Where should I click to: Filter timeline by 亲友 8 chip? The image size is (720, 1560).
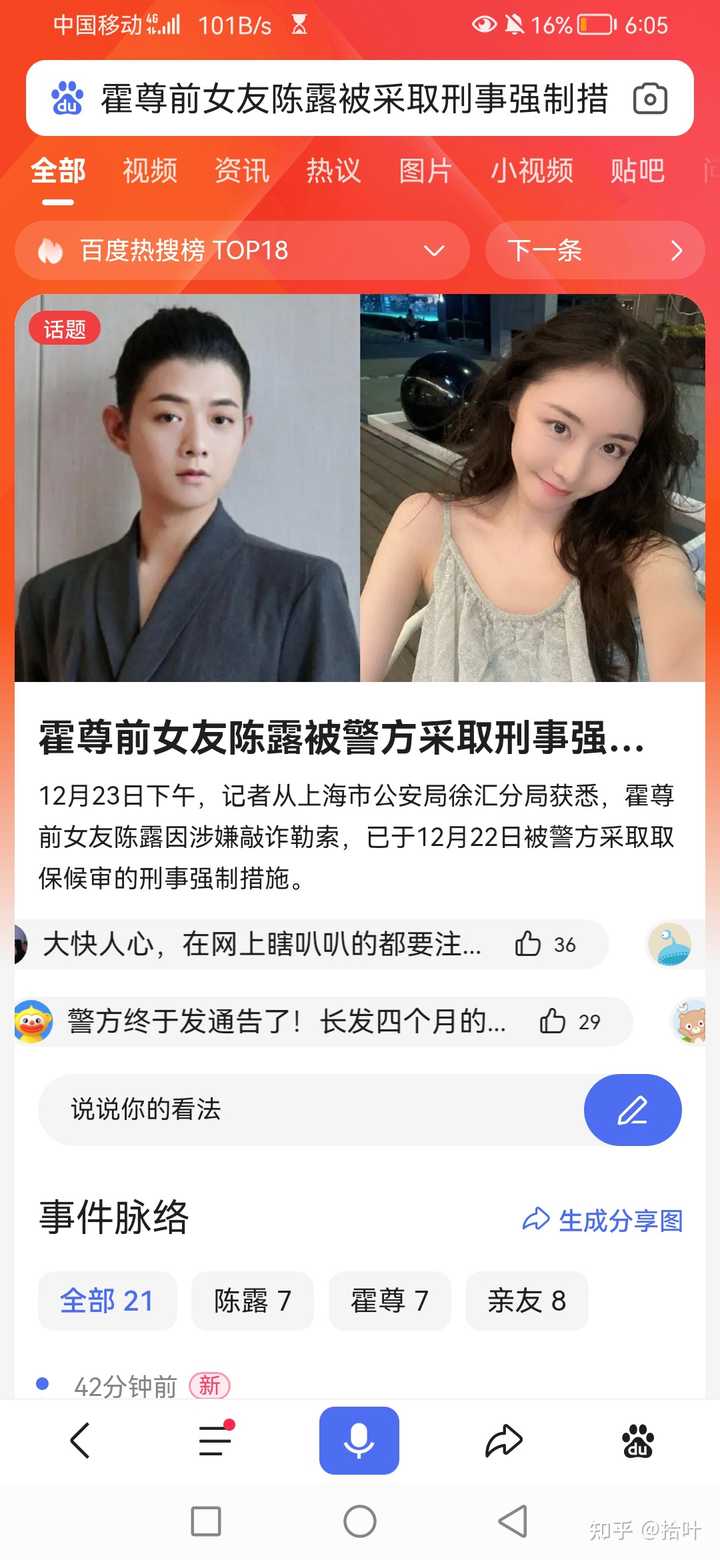(527, 1301)
